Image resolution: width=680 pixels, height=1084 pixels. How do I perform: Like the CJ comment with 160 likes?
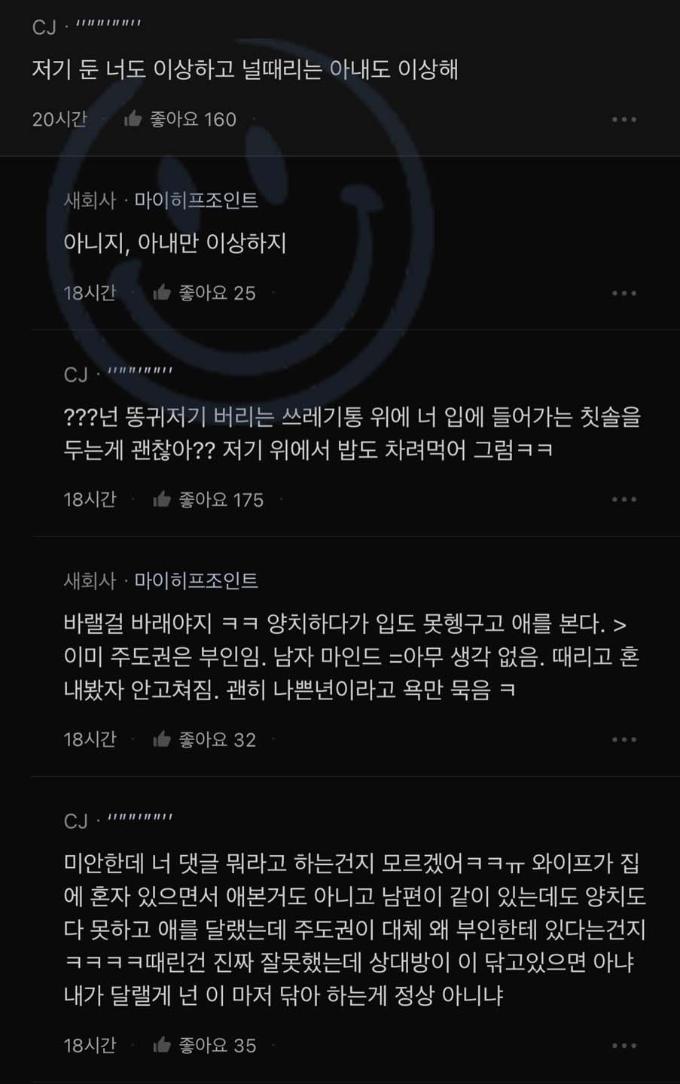(x=132, y=119)
